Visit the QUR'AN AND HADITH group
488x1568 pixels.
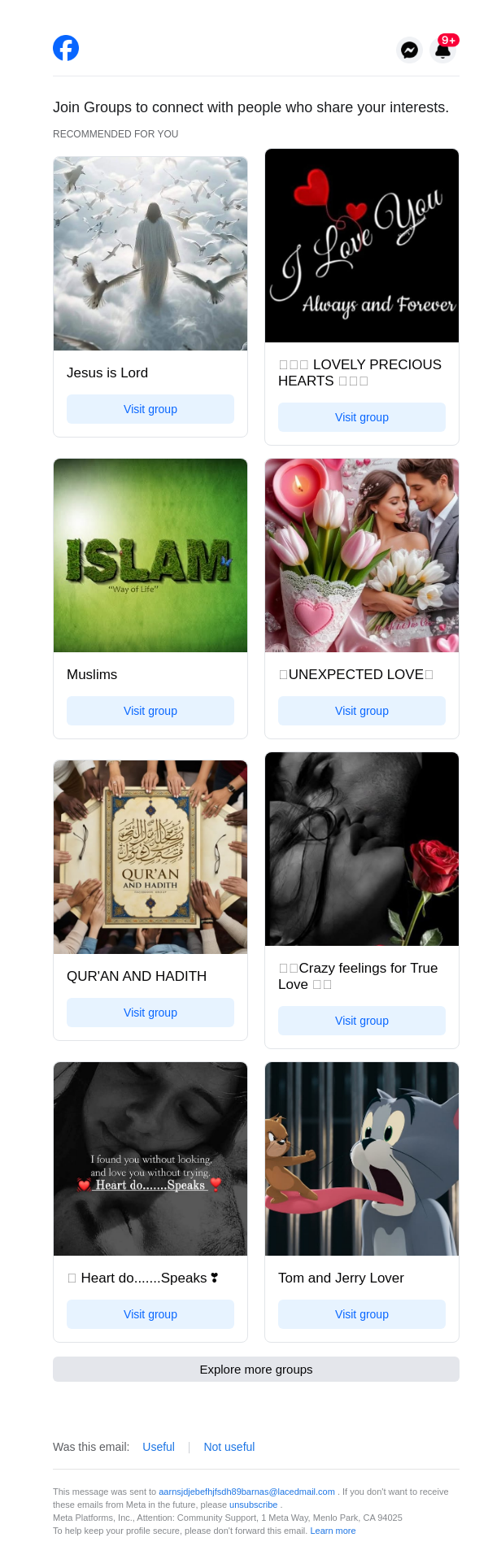point(150,1013)
